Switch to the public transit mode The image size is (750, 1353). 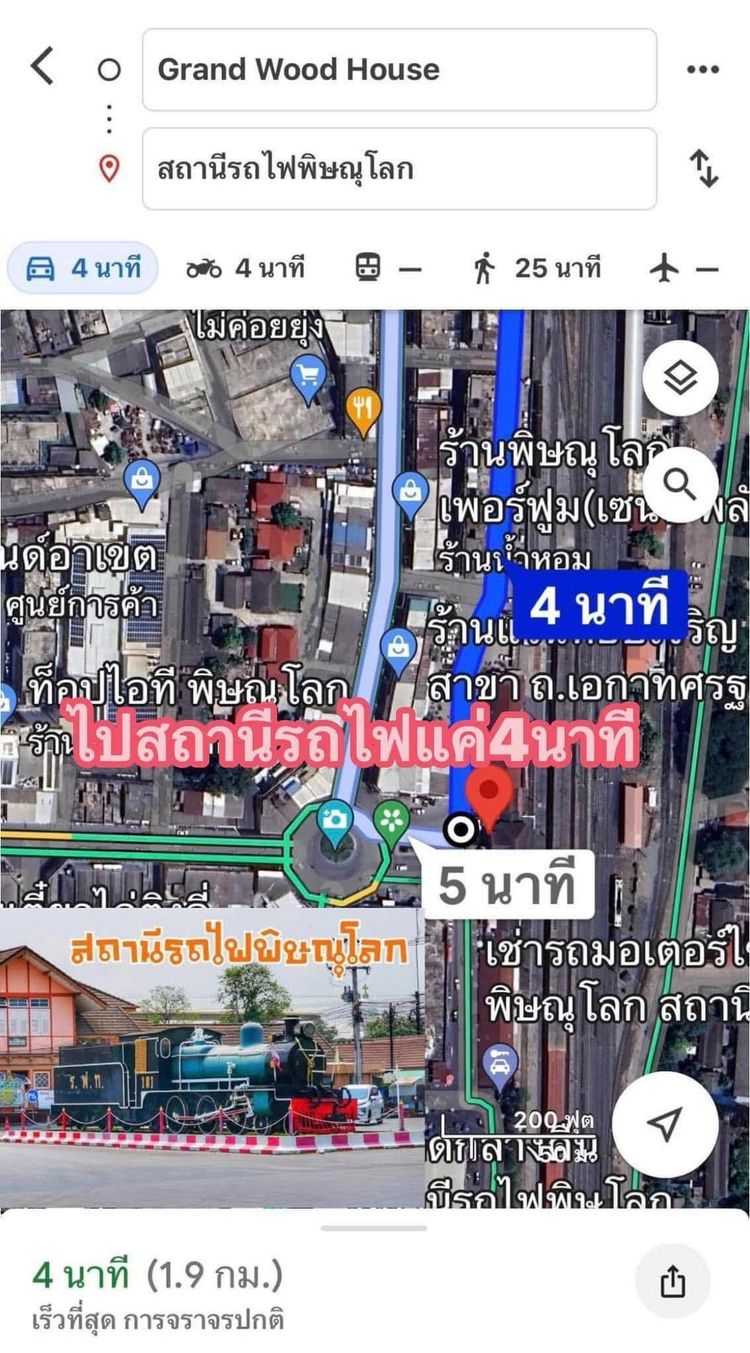[389, 268]
